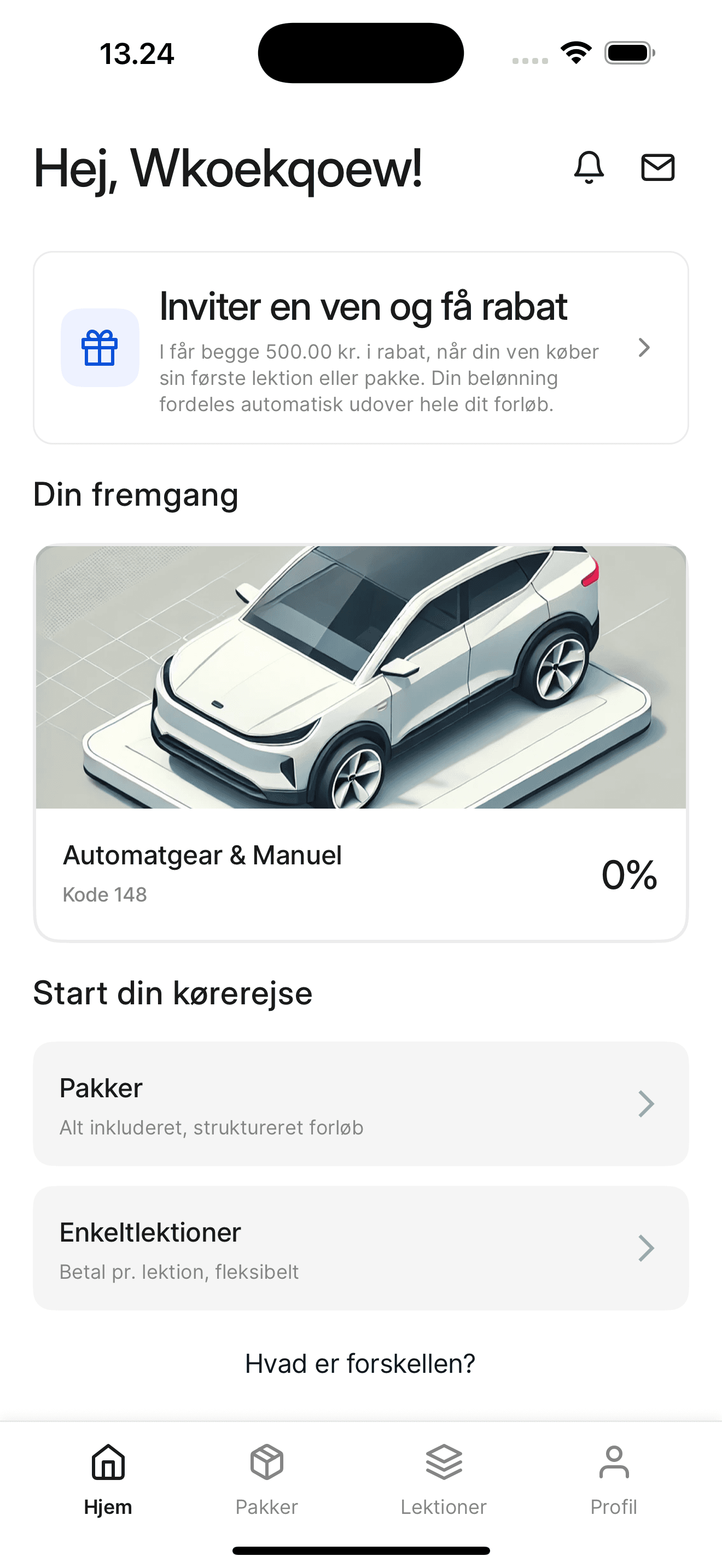Tap the 0% course progress indicator
Image resolution: width=722 pixels, height=1568 pixels.
pyautogui.click(x=629, y=875)
